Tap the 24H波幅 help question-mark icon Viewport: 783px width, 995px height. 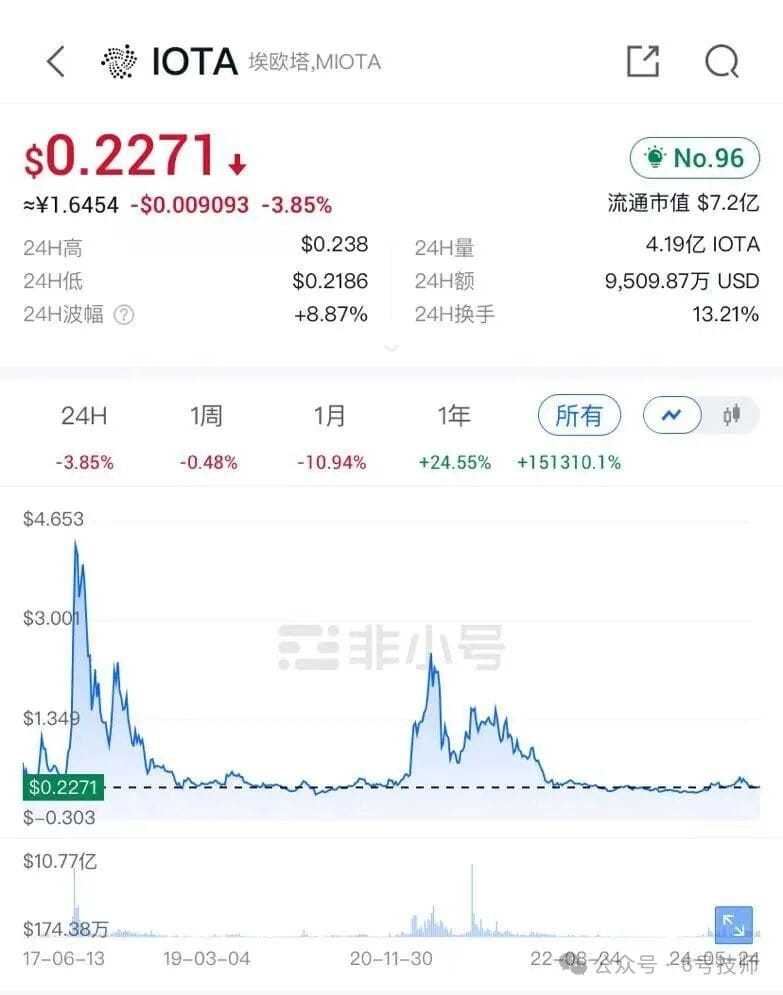pyautogui.click(x=122, y=315)
